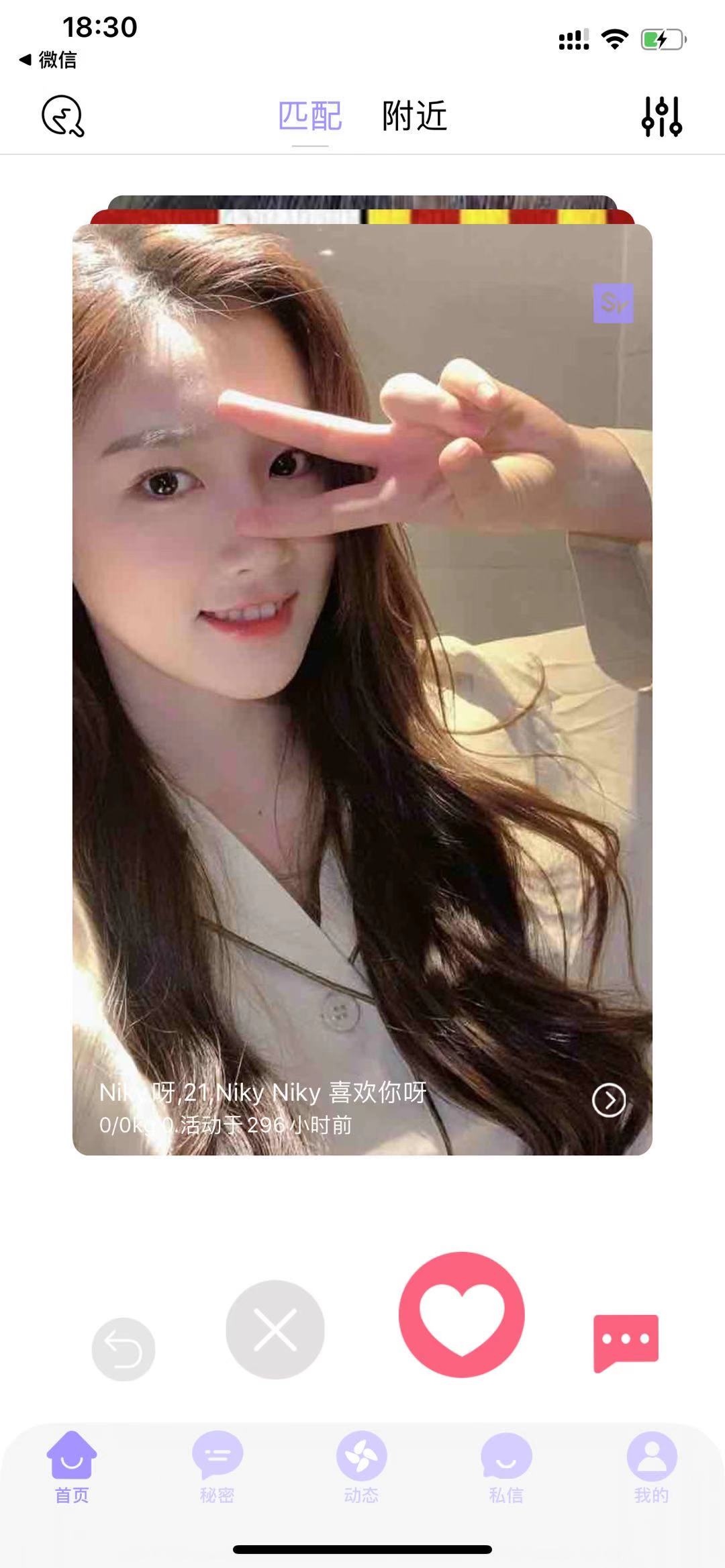Open Niky's profile details arrow

609,1100
